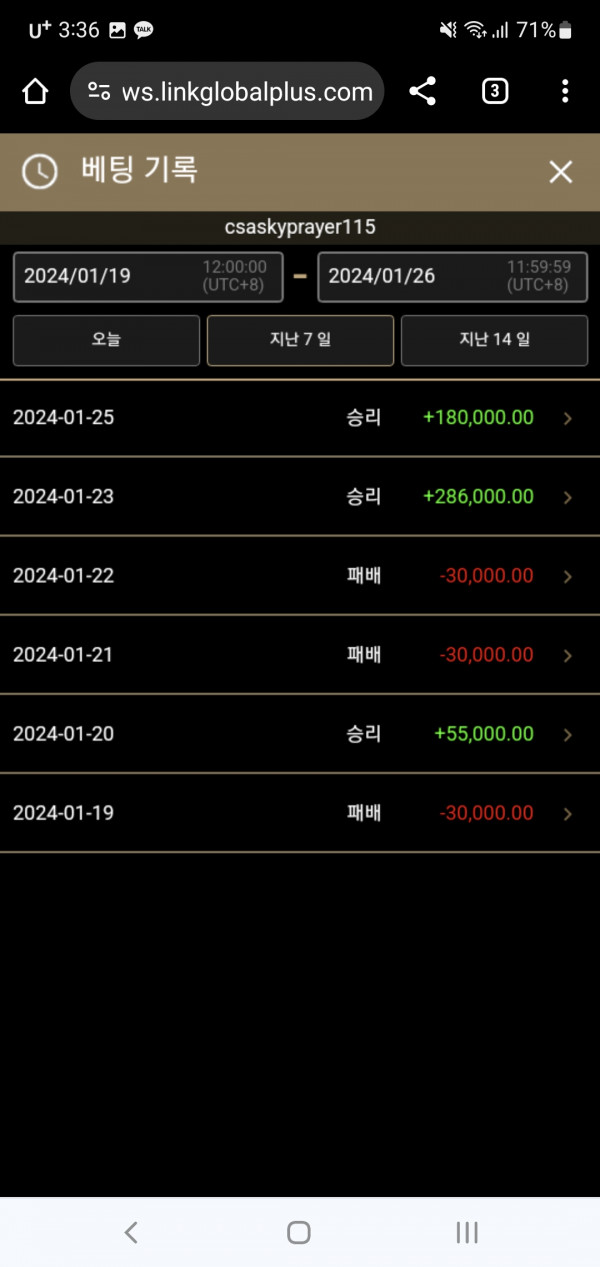
Task: Change the start date 2024/01/19
Action: click(148, 276)
